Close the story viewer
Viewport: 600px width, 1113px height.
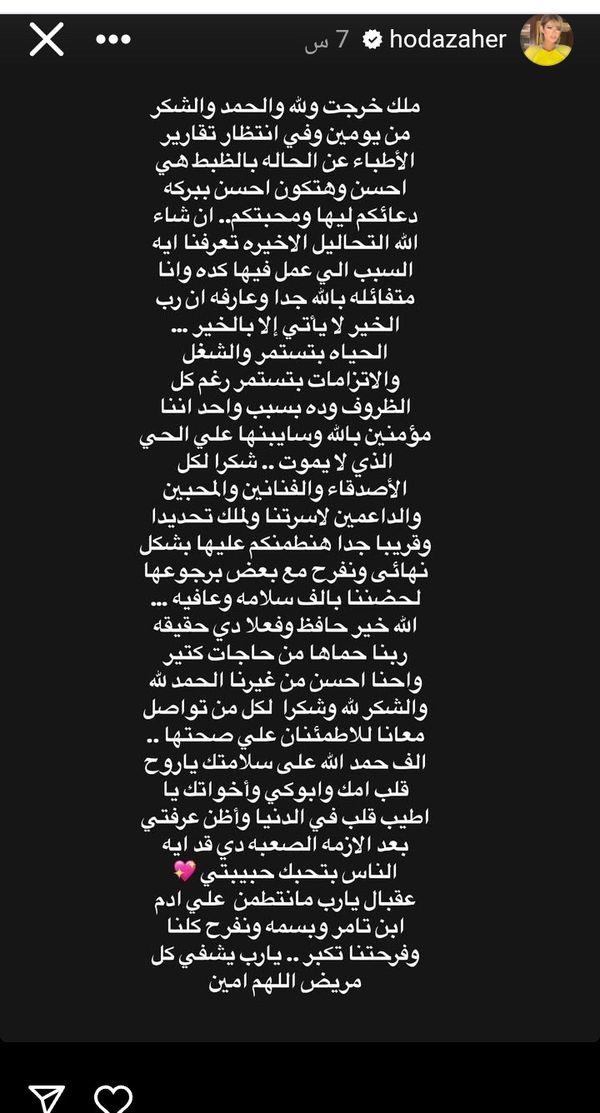tap(47, 40)
